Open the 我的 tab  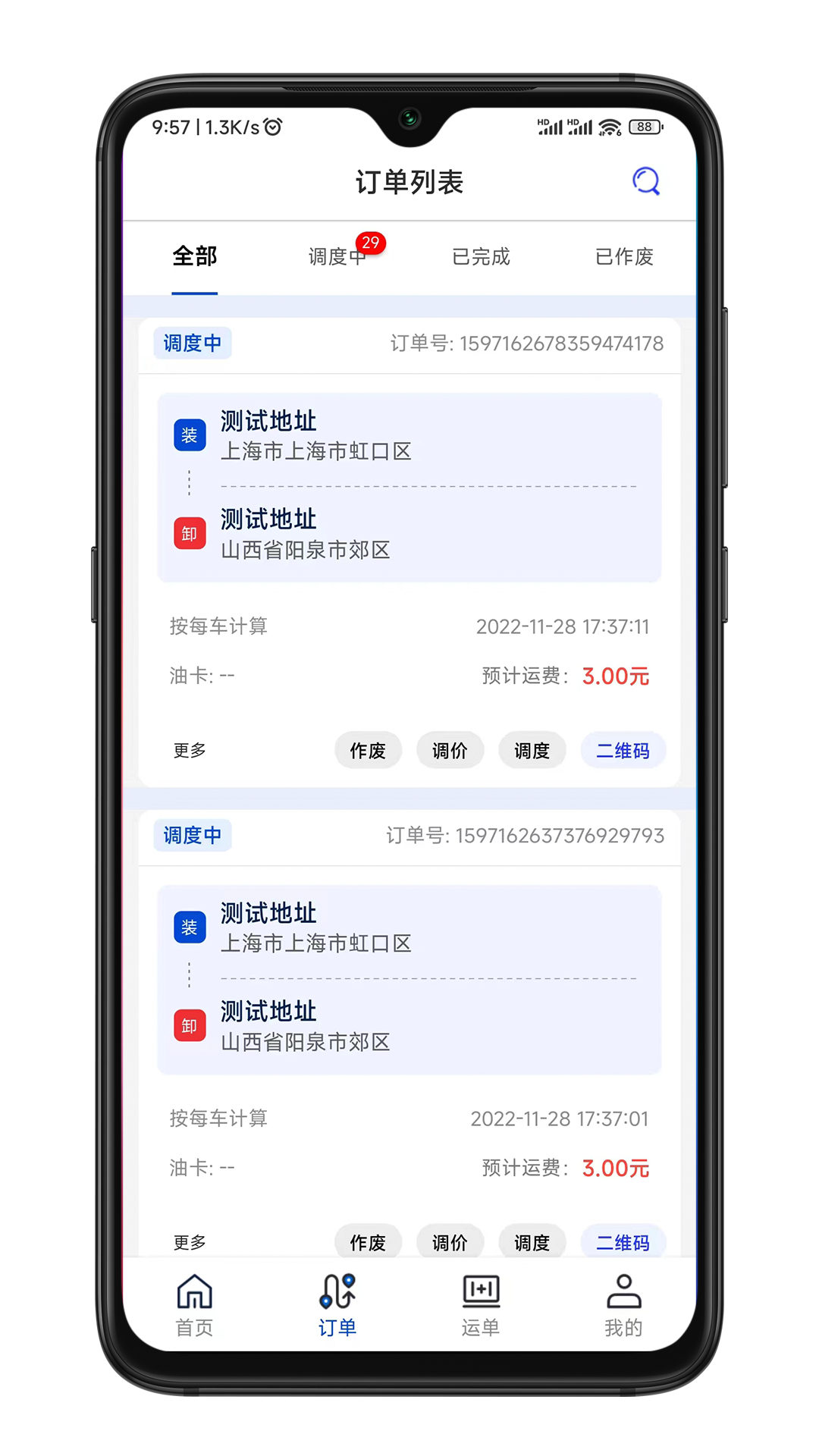click(x=623, y=1304)
